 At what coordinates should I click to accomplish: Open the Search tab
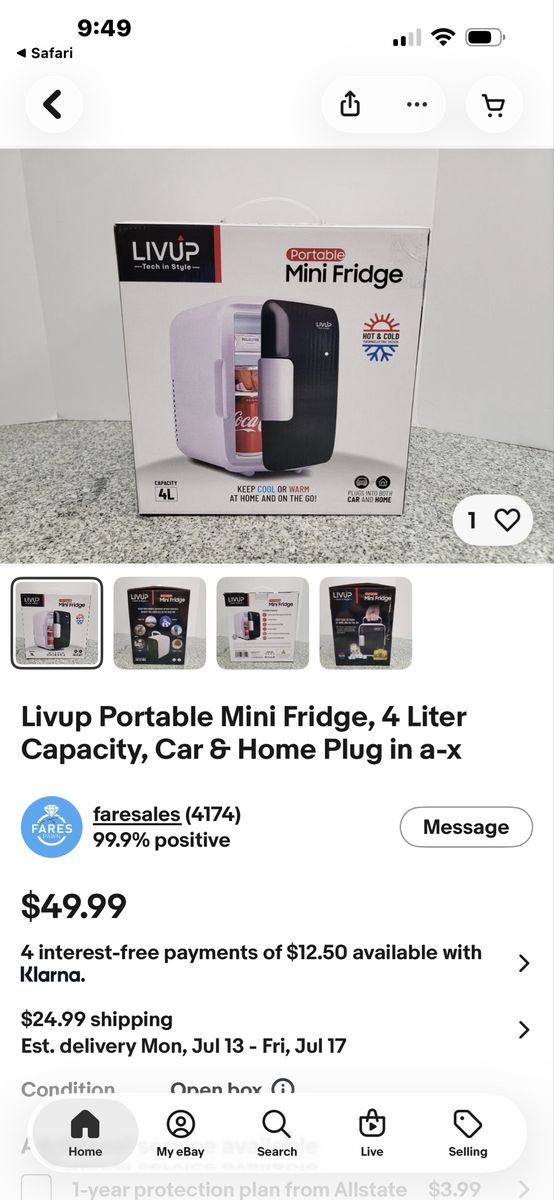tap(276, 1132)
